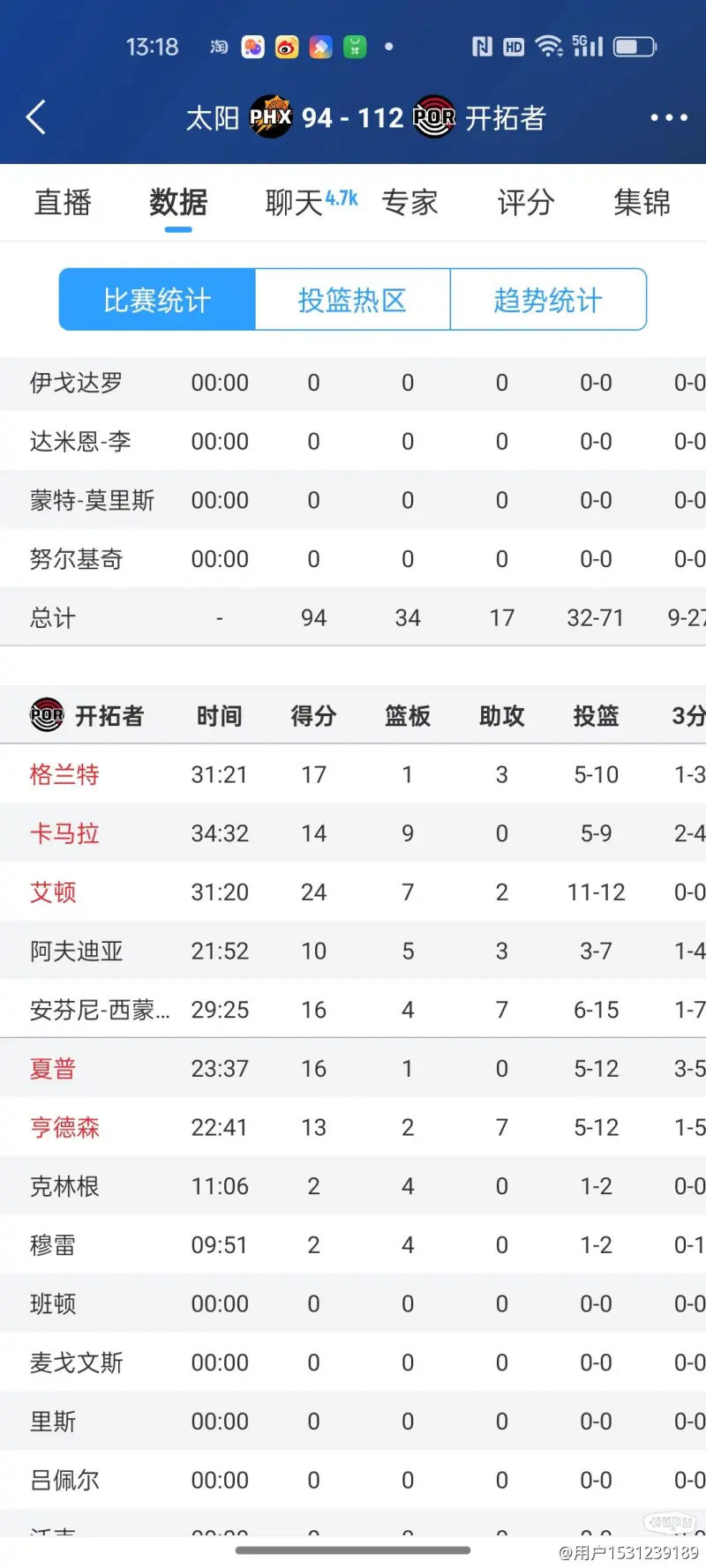Open player 卡马拉's row

click(x=64, y=833)
